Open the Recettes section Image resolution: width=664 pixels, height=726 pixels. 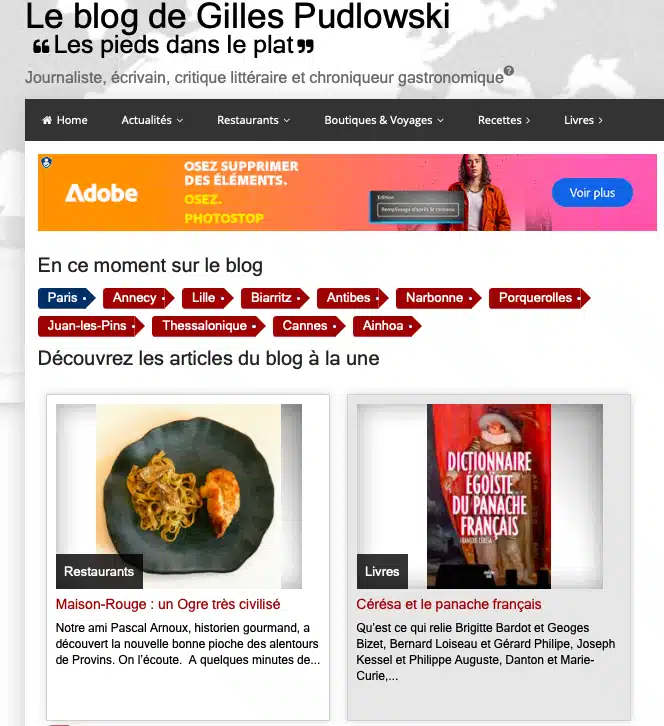tap(504, 120)
